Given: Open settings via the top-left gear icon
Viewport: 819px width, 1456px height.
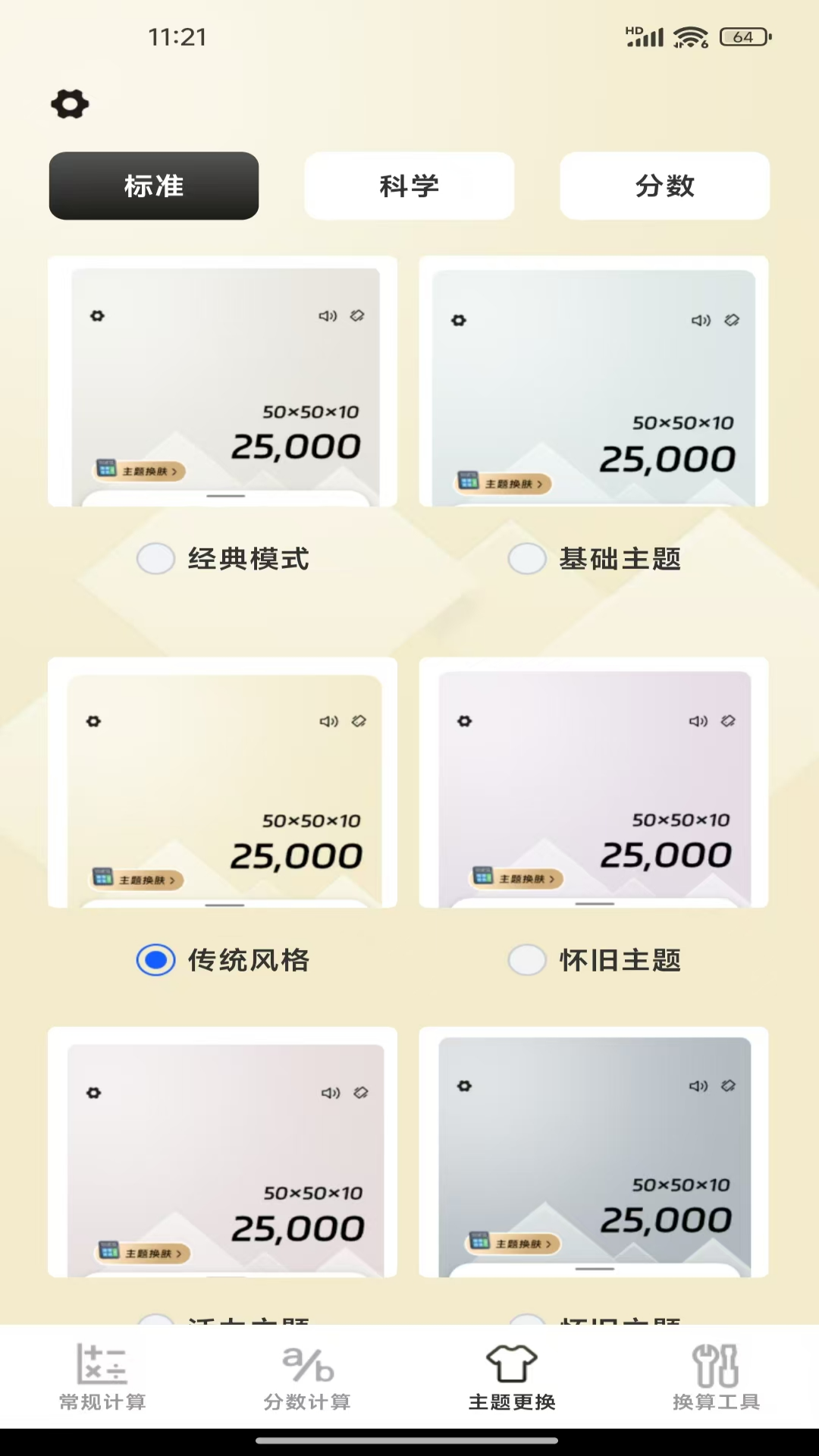Looking at the screenshot, I should 71,105.
